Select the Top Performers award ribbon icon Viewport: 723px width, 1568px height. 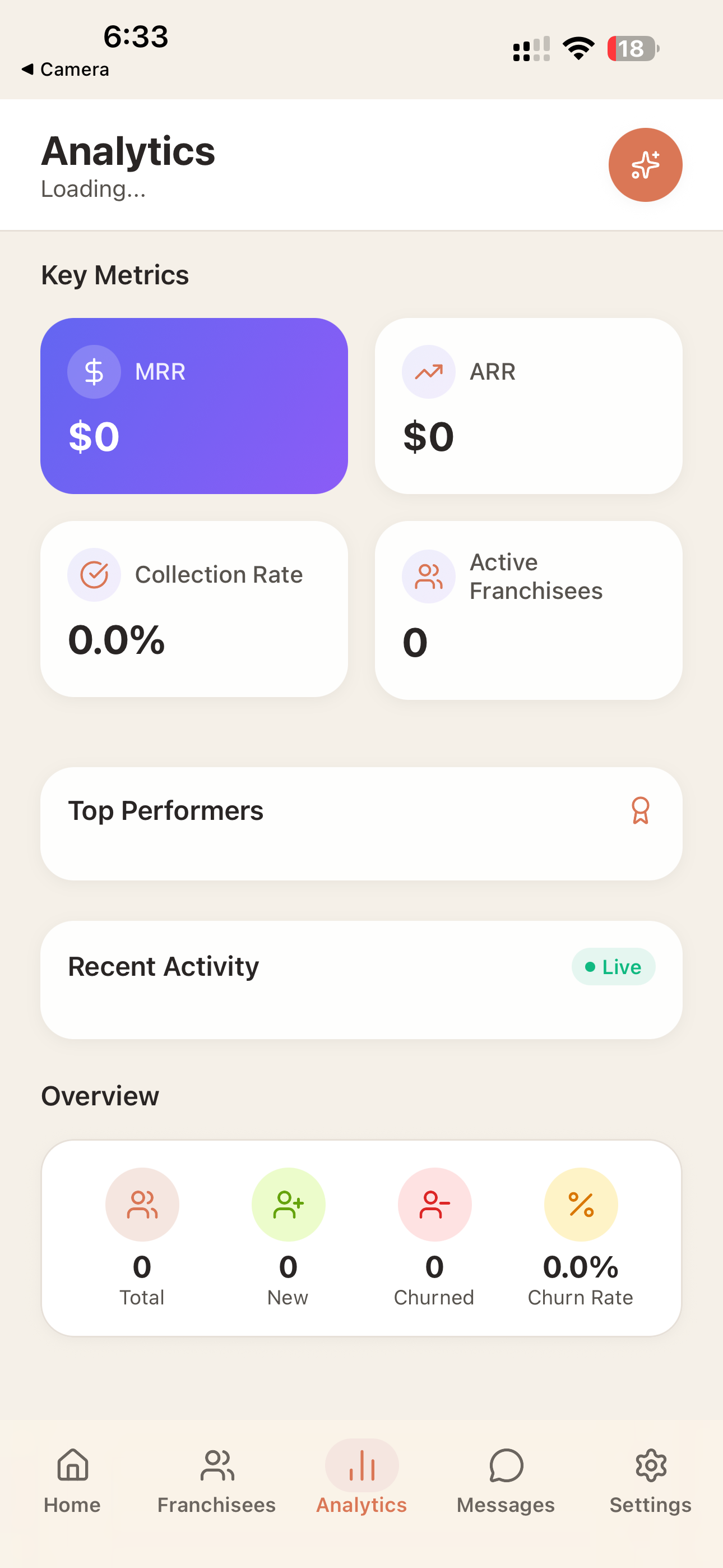pos(639,810)
